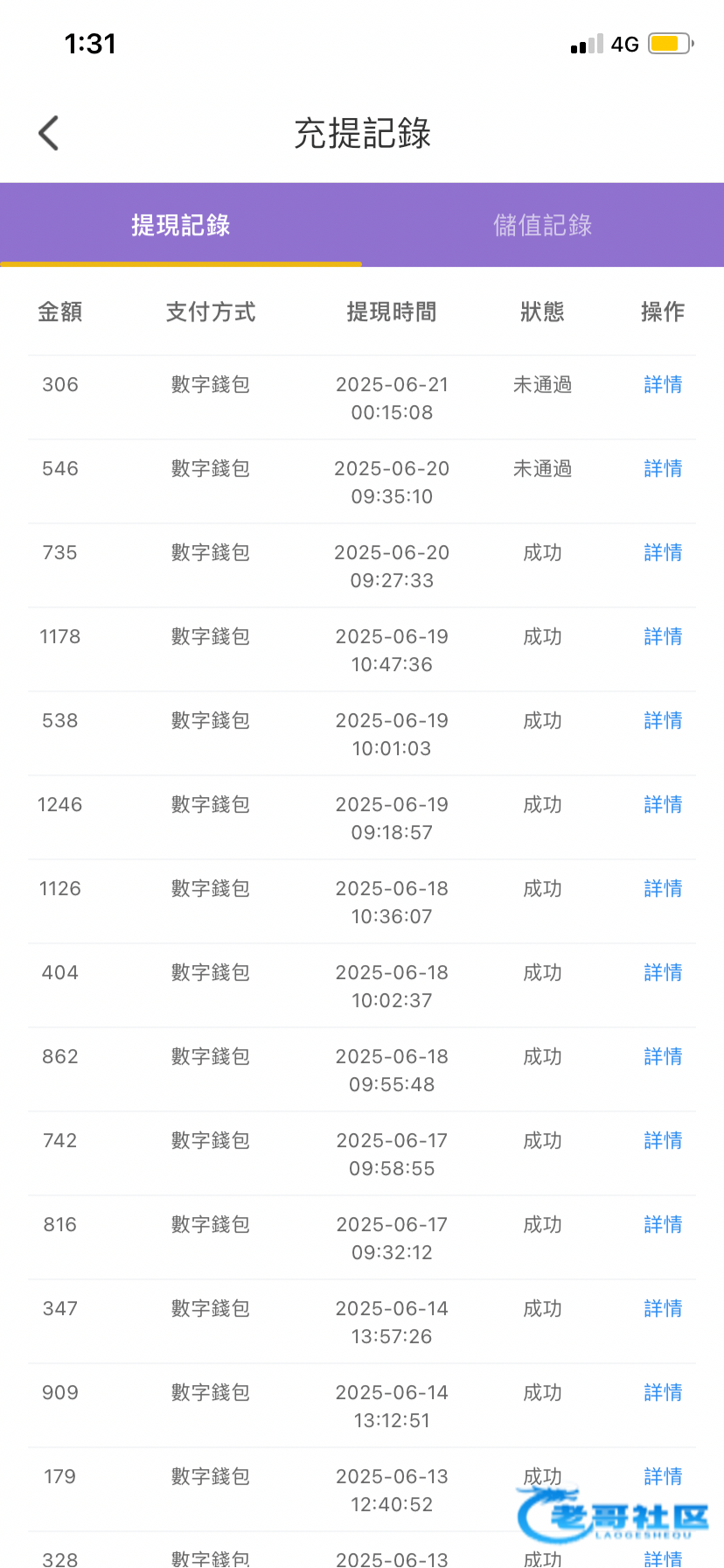Show 詳情 for the 538 withdrawal
The height and width of the screenshot is (1568, 724).
click(663, 721)
